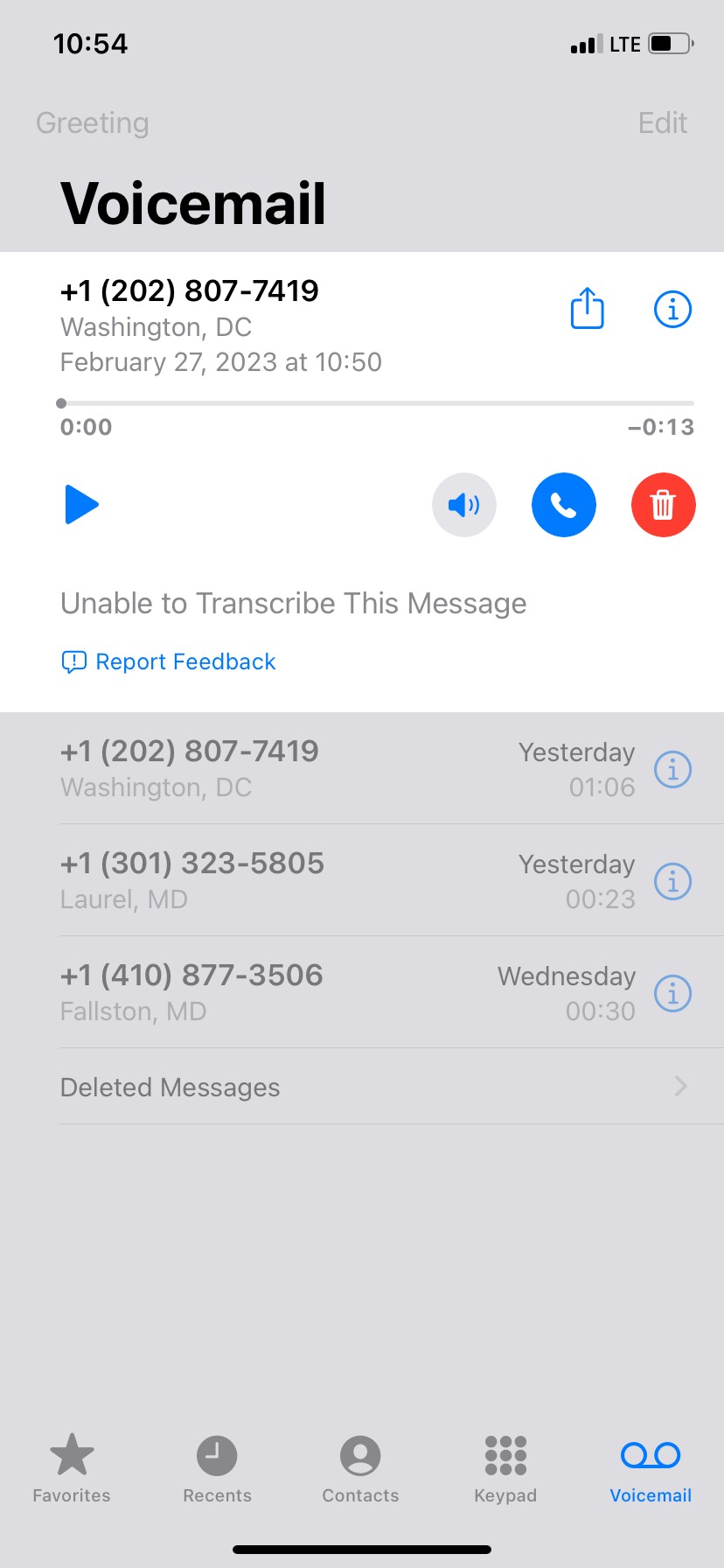Call back the voicemail sender
This screenshot has height=1568, width=724.
(563, 505)
